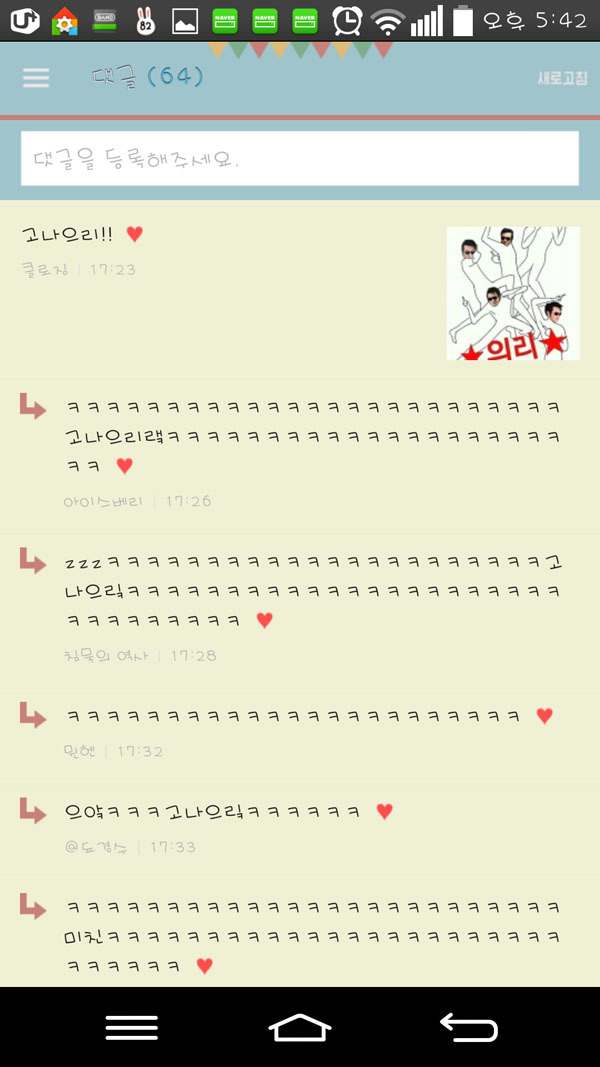
Task: Open the Android home screen
Action: pos(300,1027)
